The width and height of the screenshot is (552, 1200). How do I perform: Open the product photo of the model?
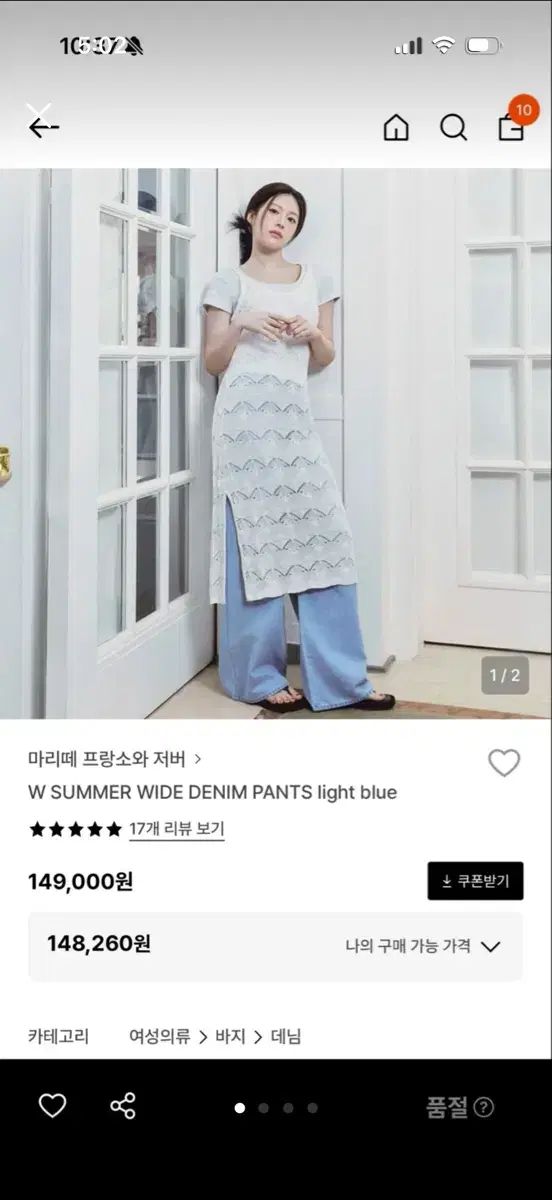276,443
